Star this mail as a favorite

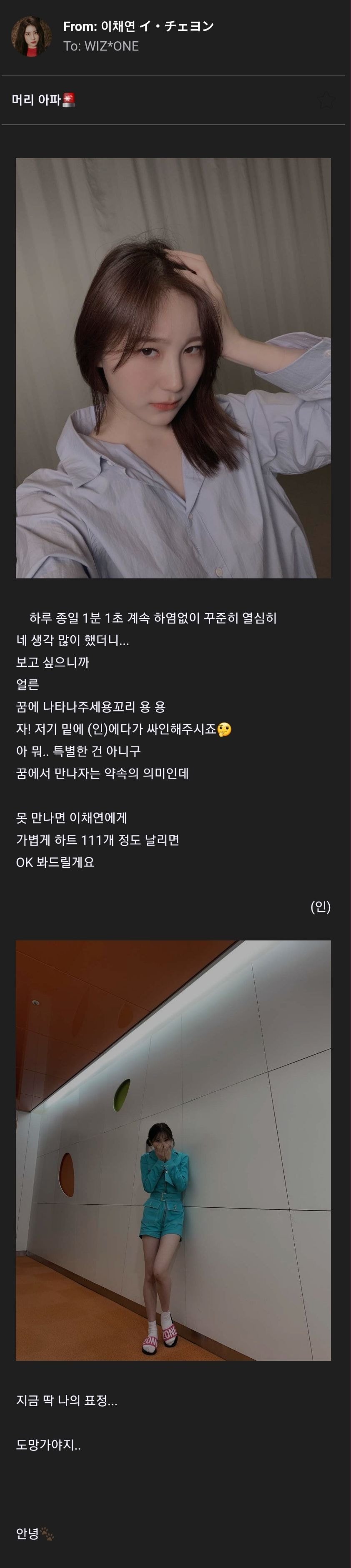(327, 101)
